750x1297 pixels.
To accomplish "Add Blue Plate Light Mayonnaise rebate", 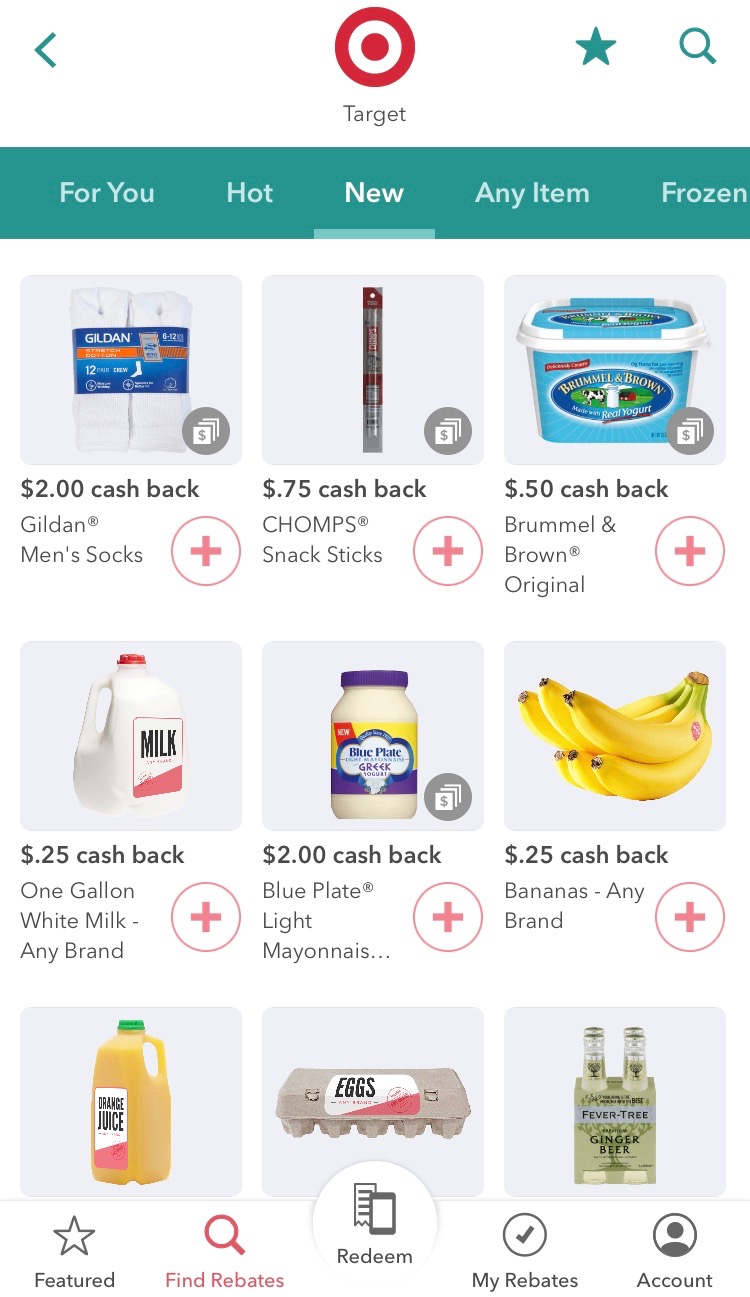I will [448, 917].
